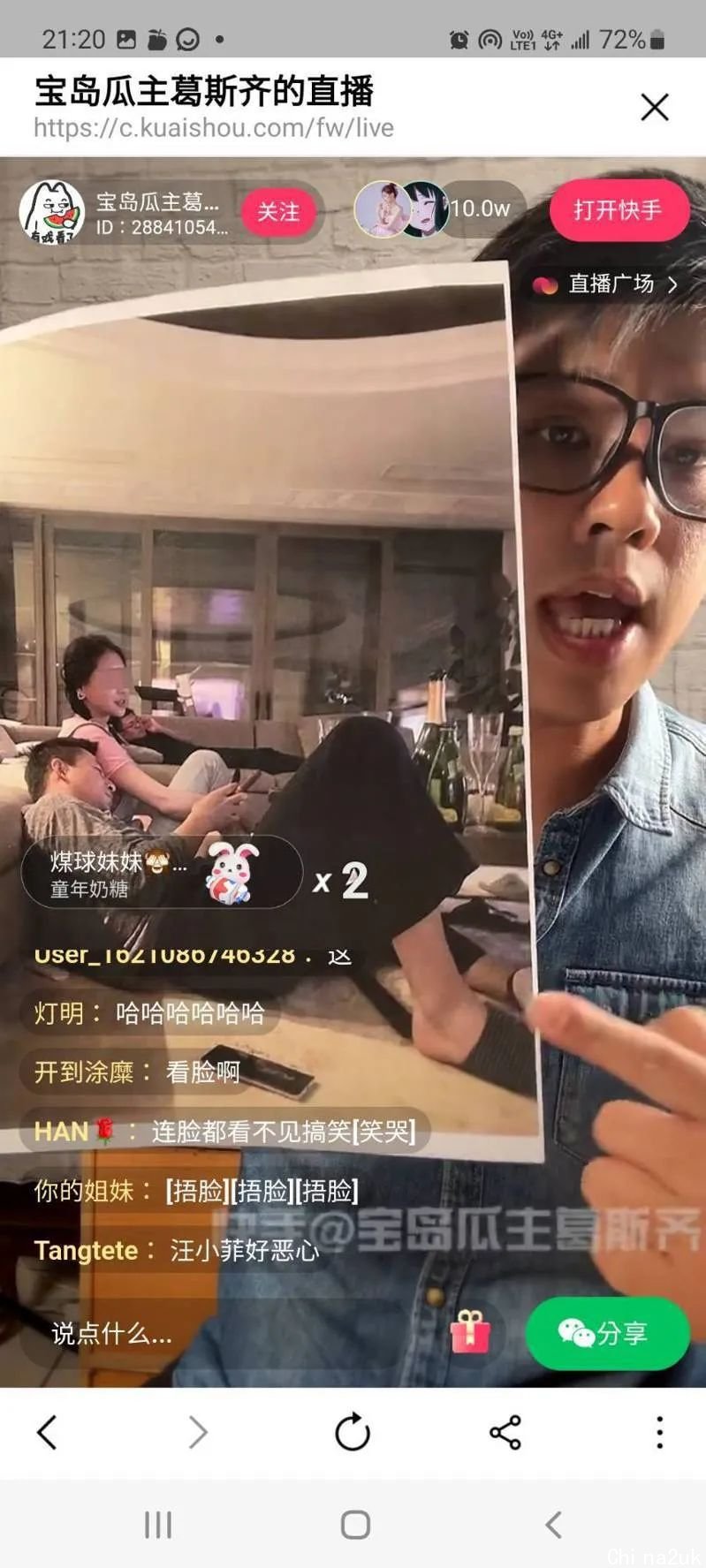Follow the streamer with 关注 button
The image size is (706, 1568).
coord(278,212)
